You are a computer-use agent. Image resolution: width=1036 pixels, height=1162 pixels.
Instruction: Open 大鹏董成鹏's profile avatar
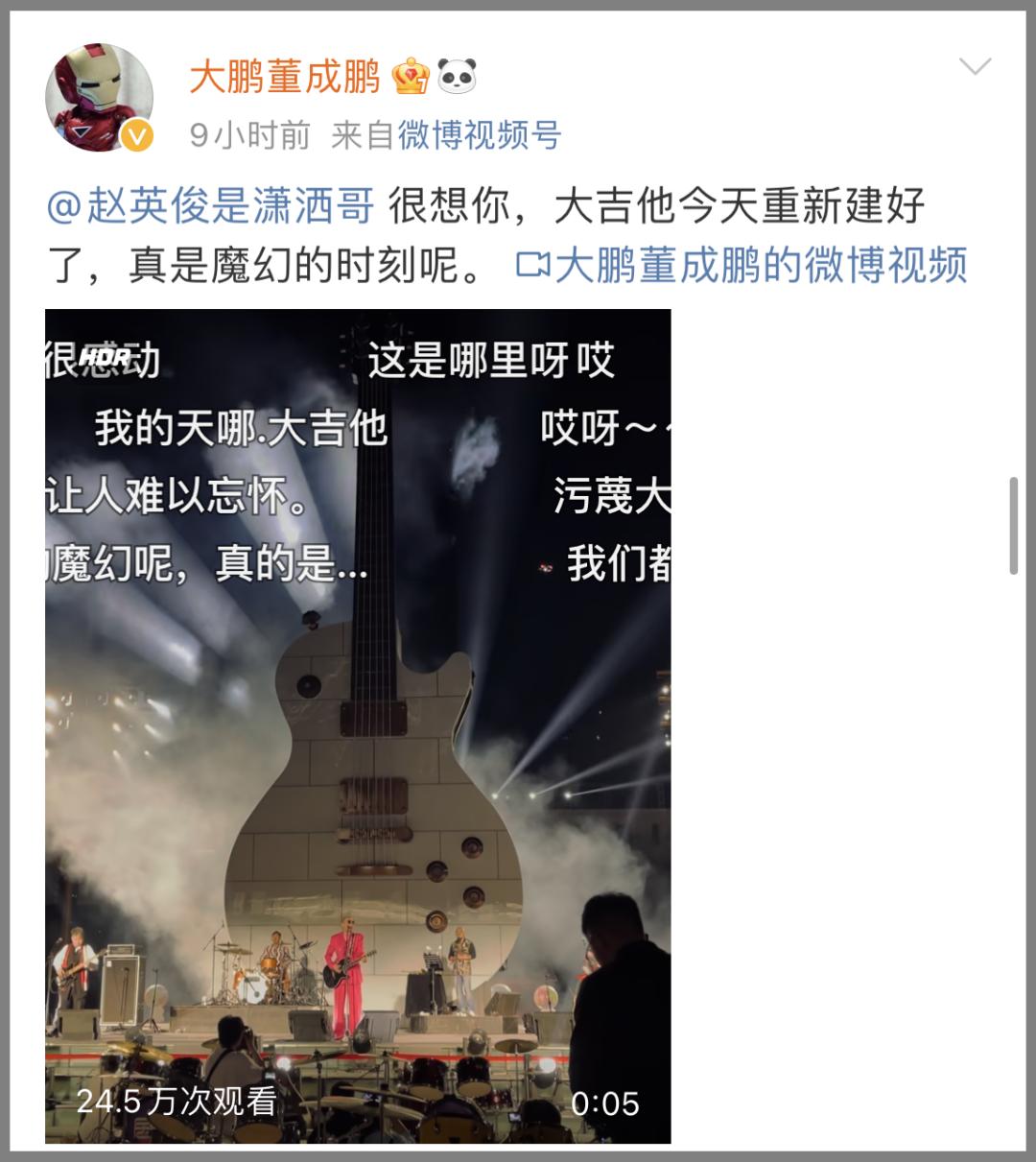pyautogui.click(x=99, y=97)
